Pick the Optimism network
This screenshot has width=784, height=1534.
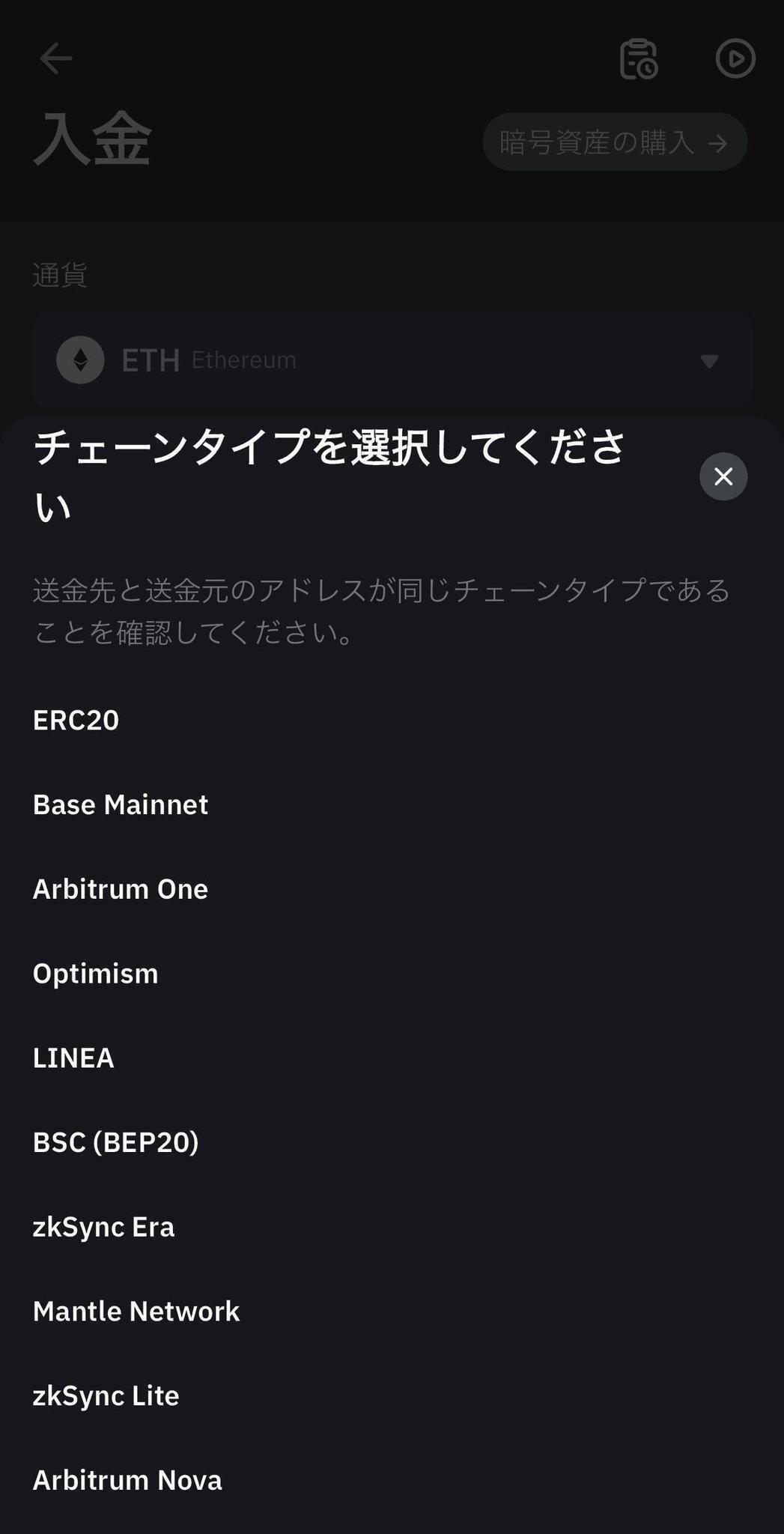tap(95, 974)
